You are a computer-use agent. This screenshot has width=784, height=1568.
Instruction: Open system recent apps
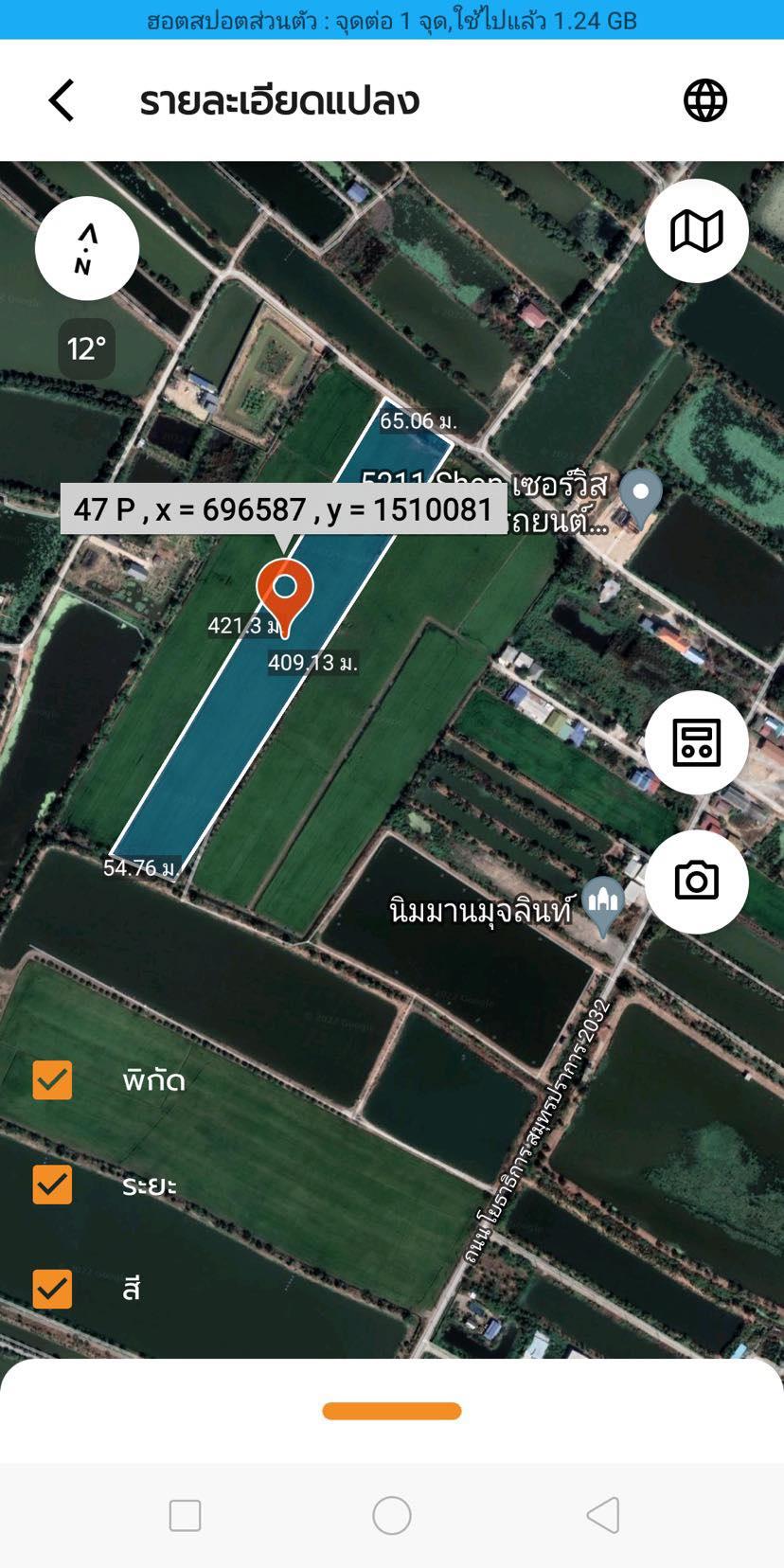(x=185, y=1515)
